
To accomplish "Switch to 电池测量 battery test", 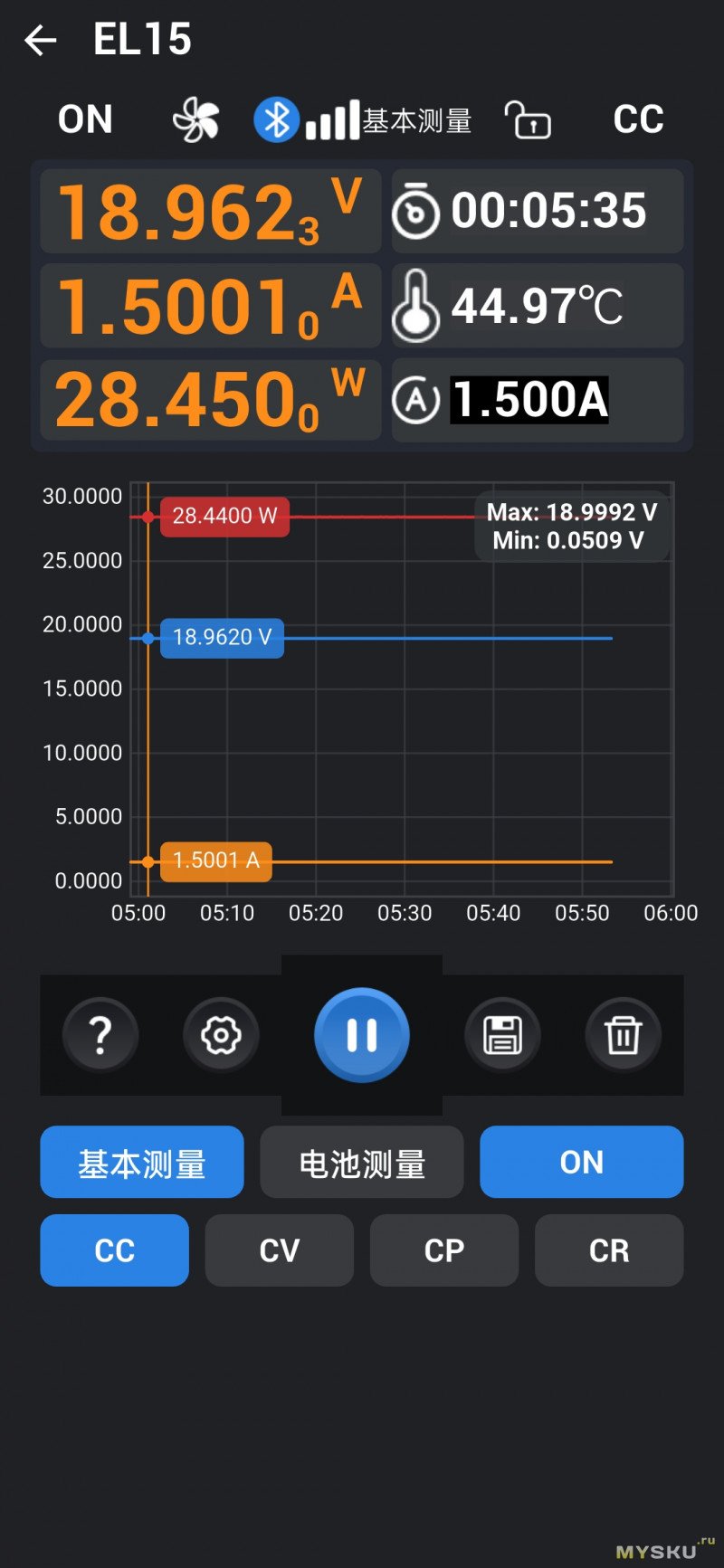I will point(362,1163).
